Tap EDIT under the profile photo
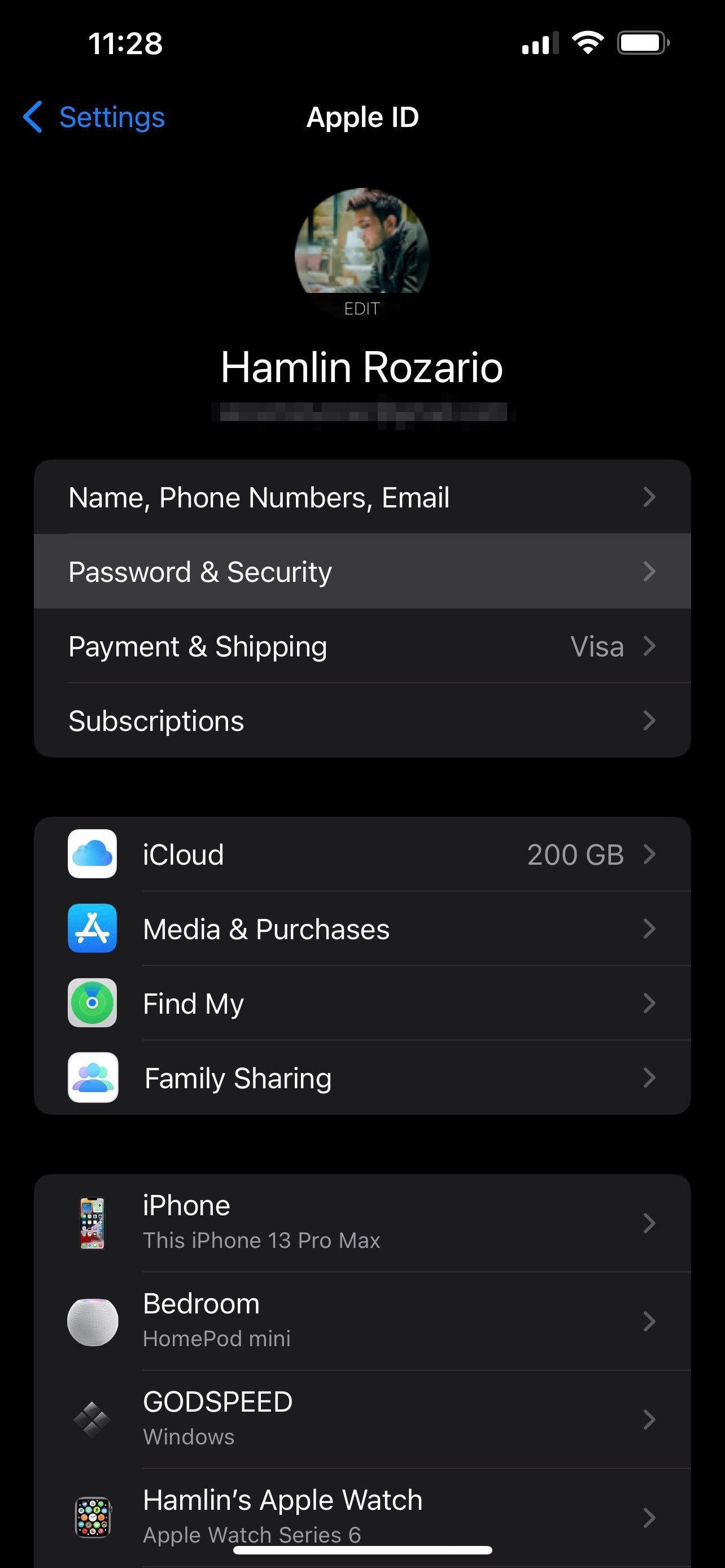The height and width of the screenshot is (1568, 725). (x=362, y=309)
